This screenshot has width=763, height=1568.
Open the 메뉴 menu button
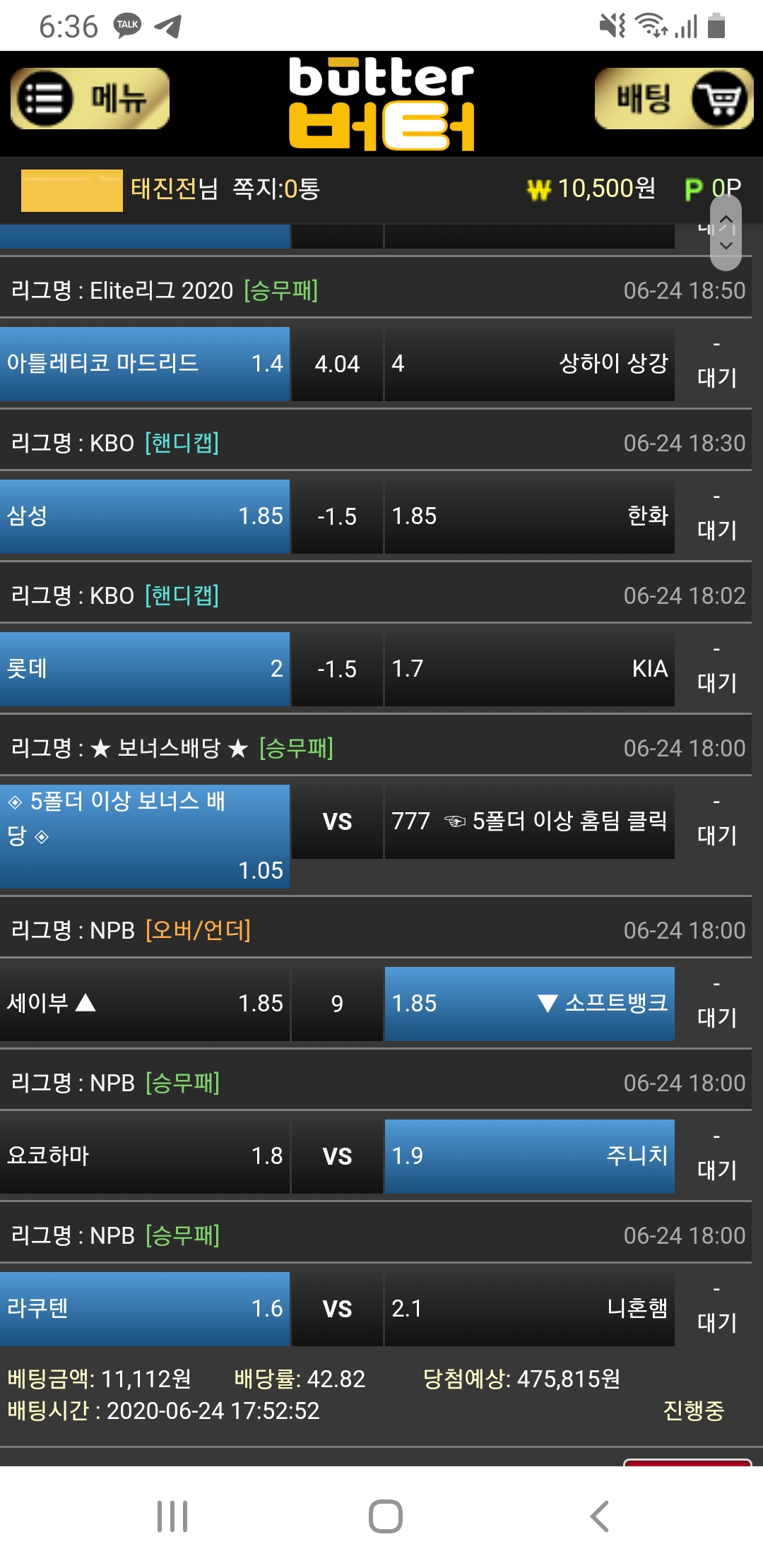(x=90, y=98)
